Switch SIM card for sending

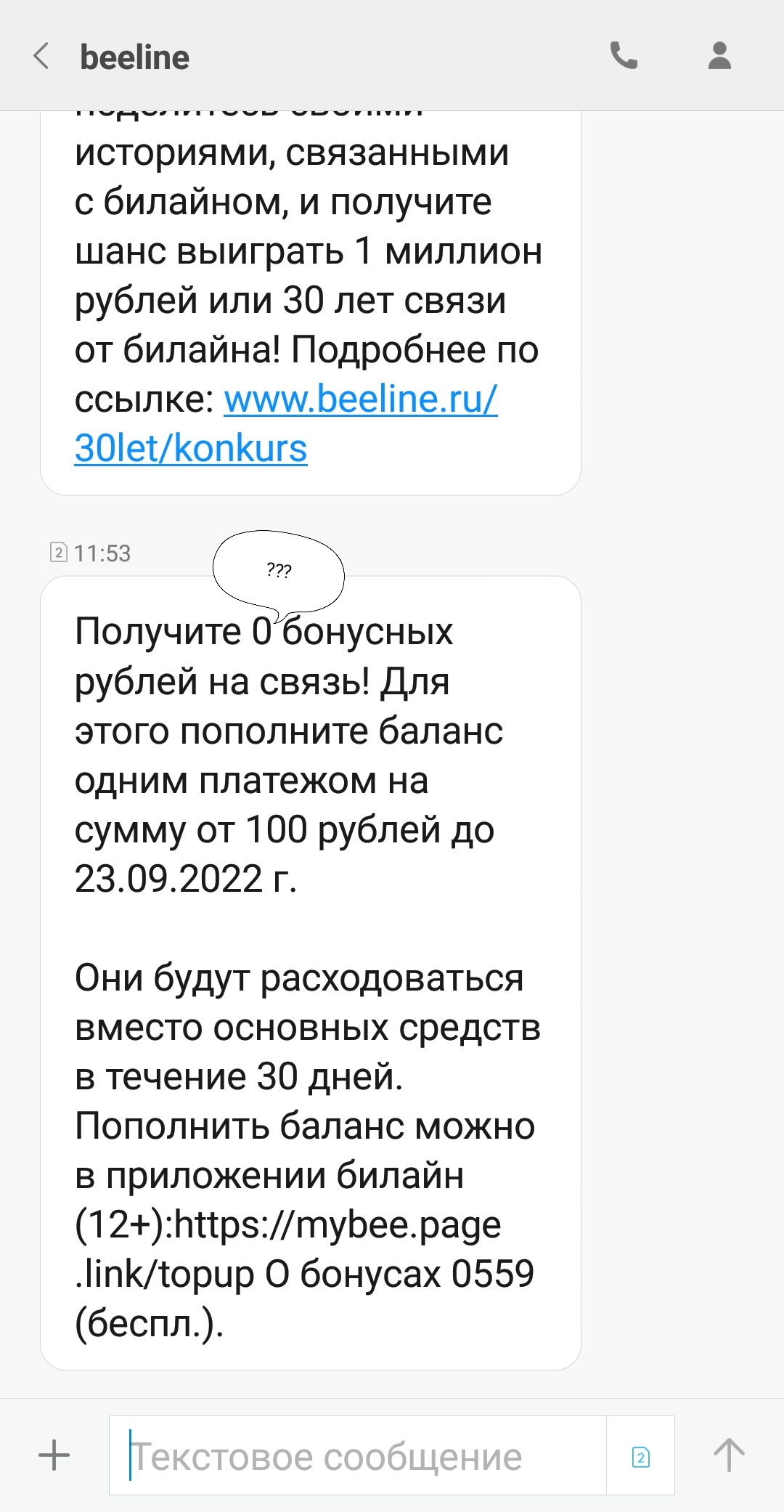pos(640,1457)
